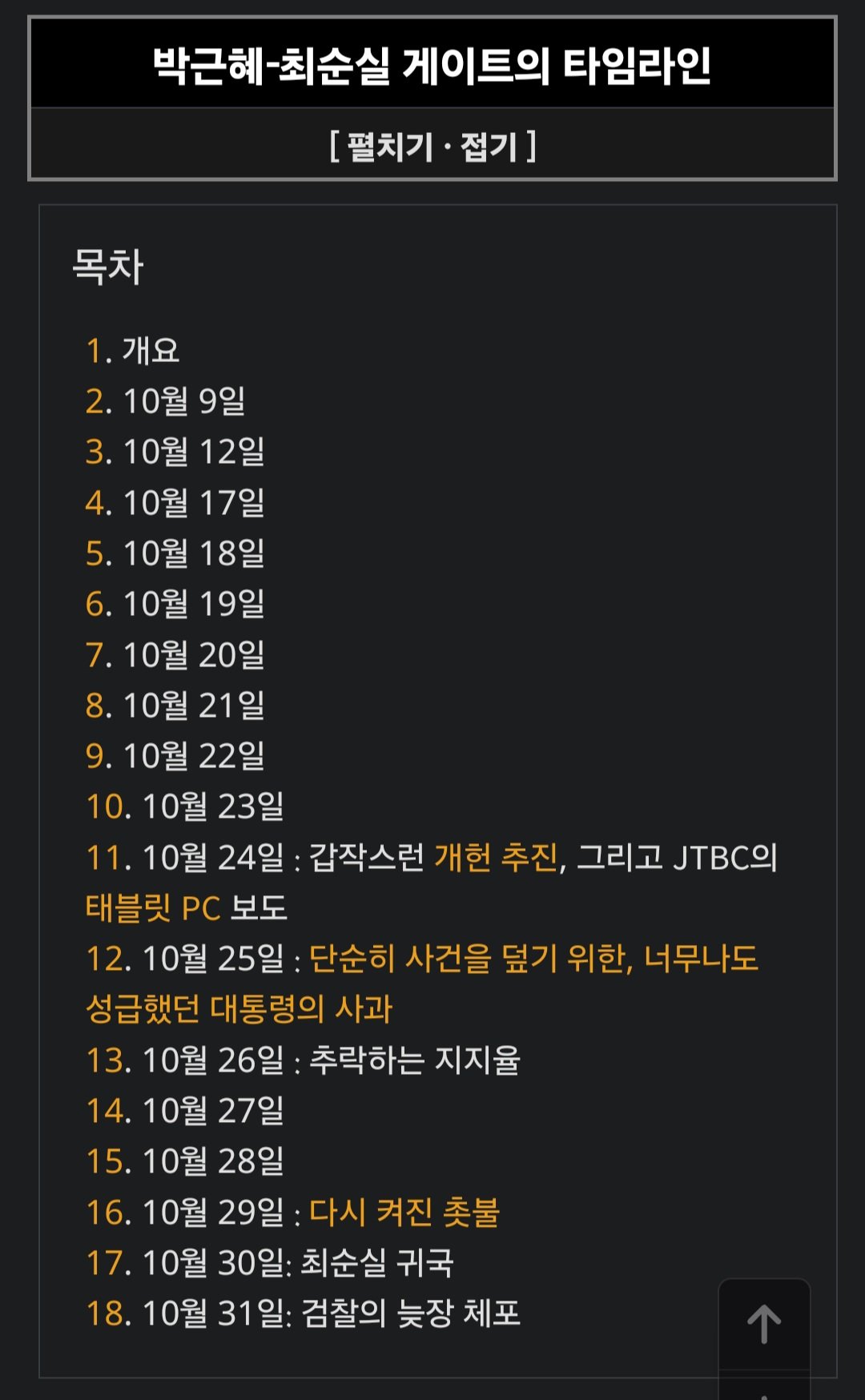Jump to section 17, 최순실 귀국

(x=107, y=1263)
